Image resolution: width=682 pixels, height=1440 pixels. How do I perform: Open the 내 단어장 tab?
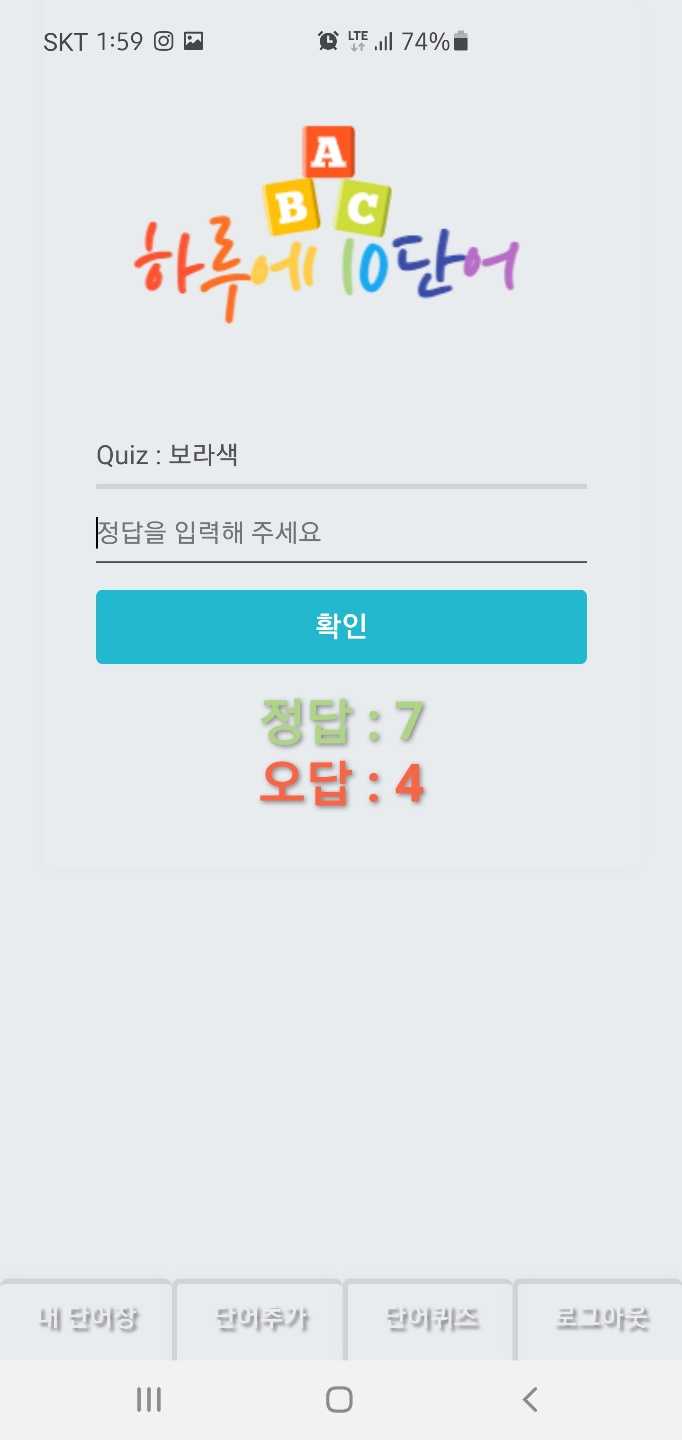pos(87,1319)
